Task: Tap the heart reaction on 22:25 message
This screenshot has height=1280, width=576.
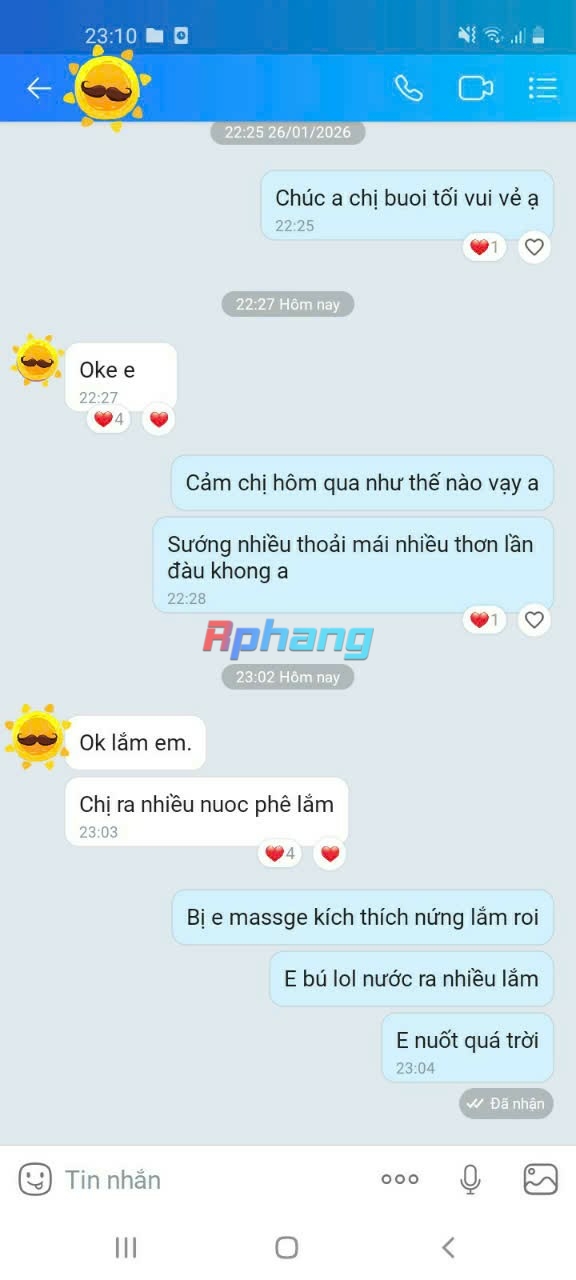Action: (x=534, y=247)
